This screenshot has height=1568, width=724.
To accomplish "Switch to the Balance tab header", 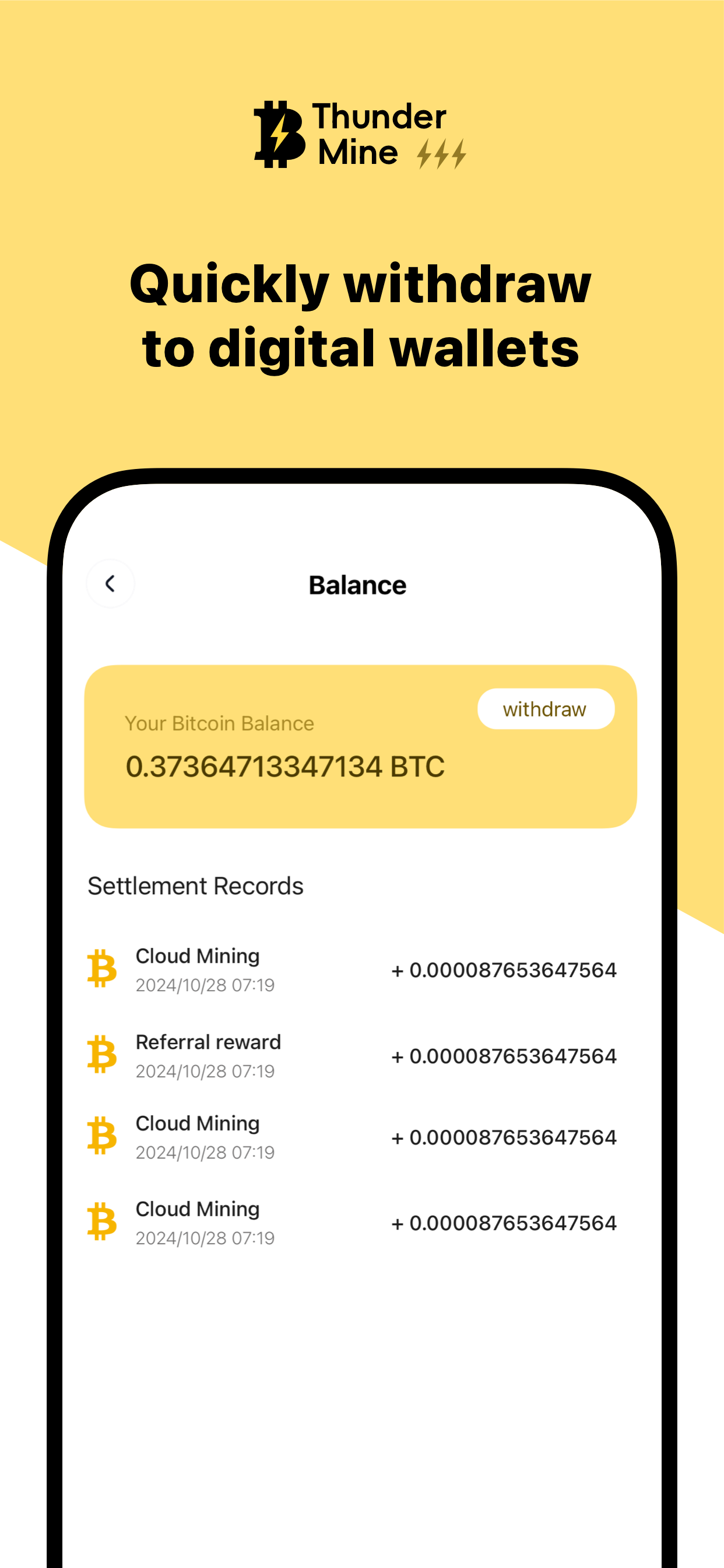I will (358, 583).
